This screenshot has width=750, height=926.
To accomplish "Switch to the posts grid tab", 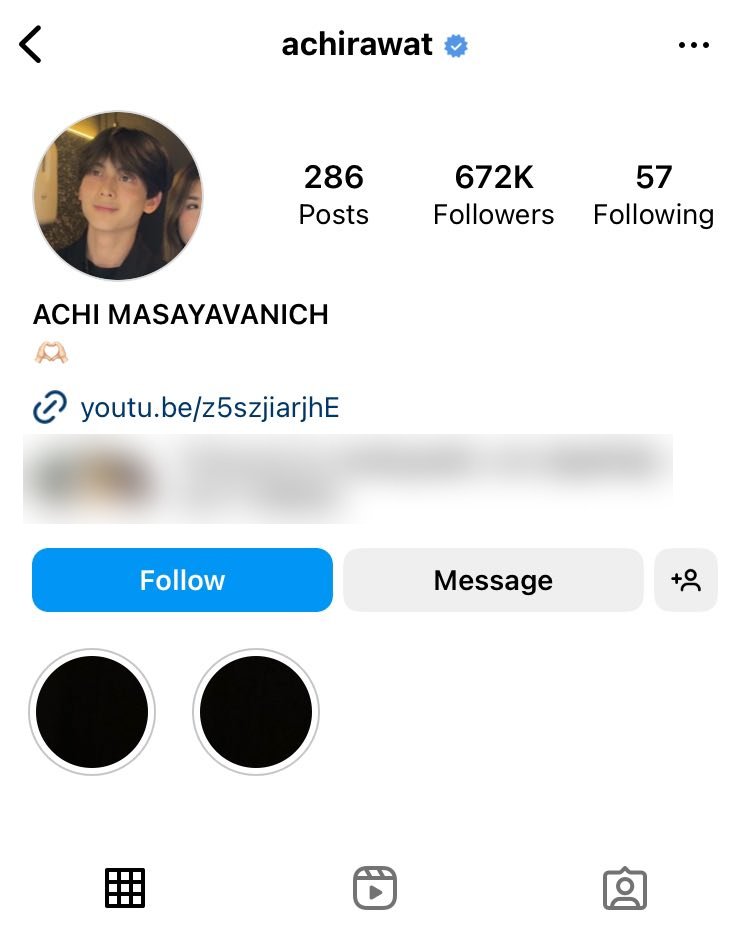I will pos(125,887).
